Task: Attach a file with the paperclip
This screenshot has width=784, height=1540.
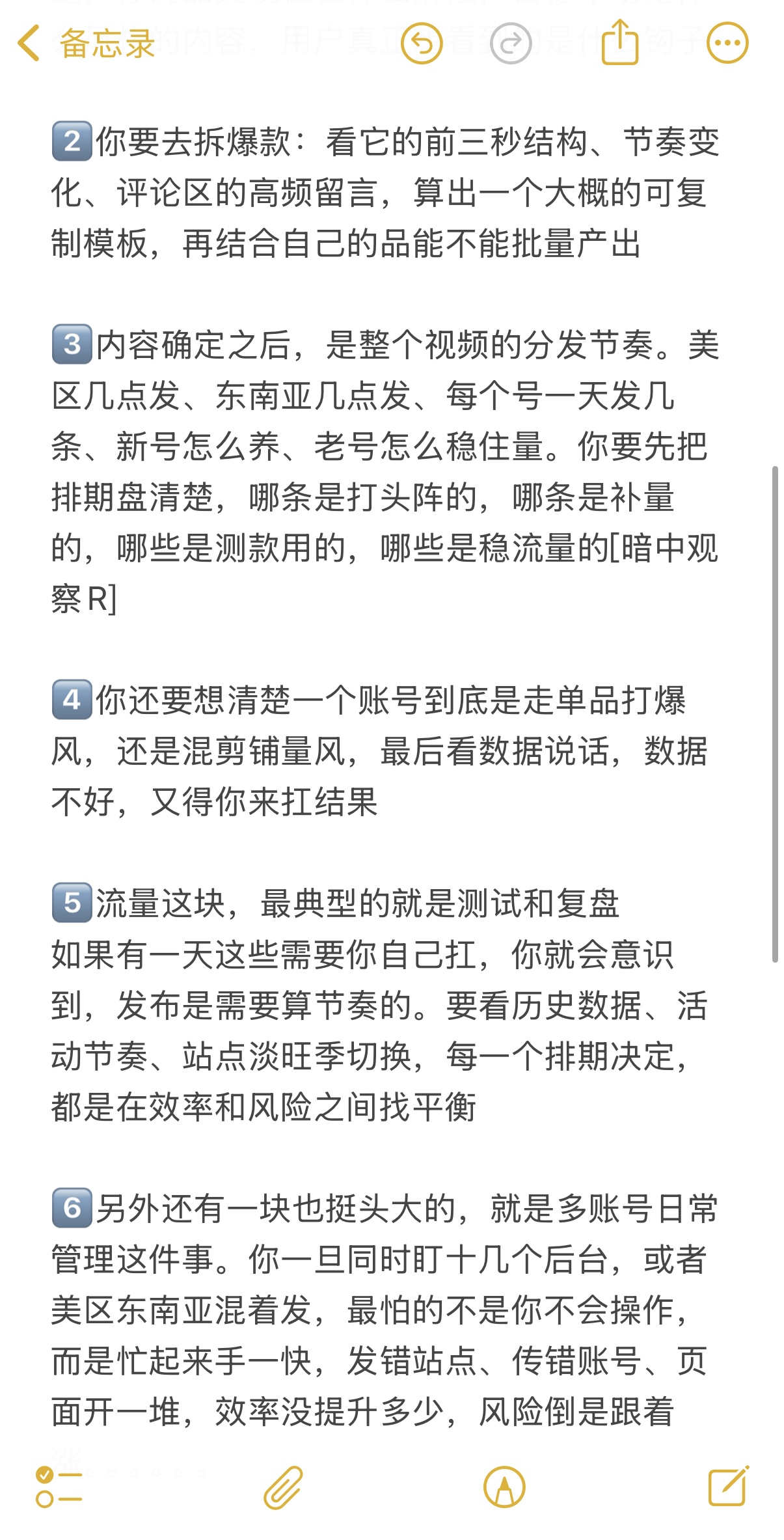Action: 284,1487
